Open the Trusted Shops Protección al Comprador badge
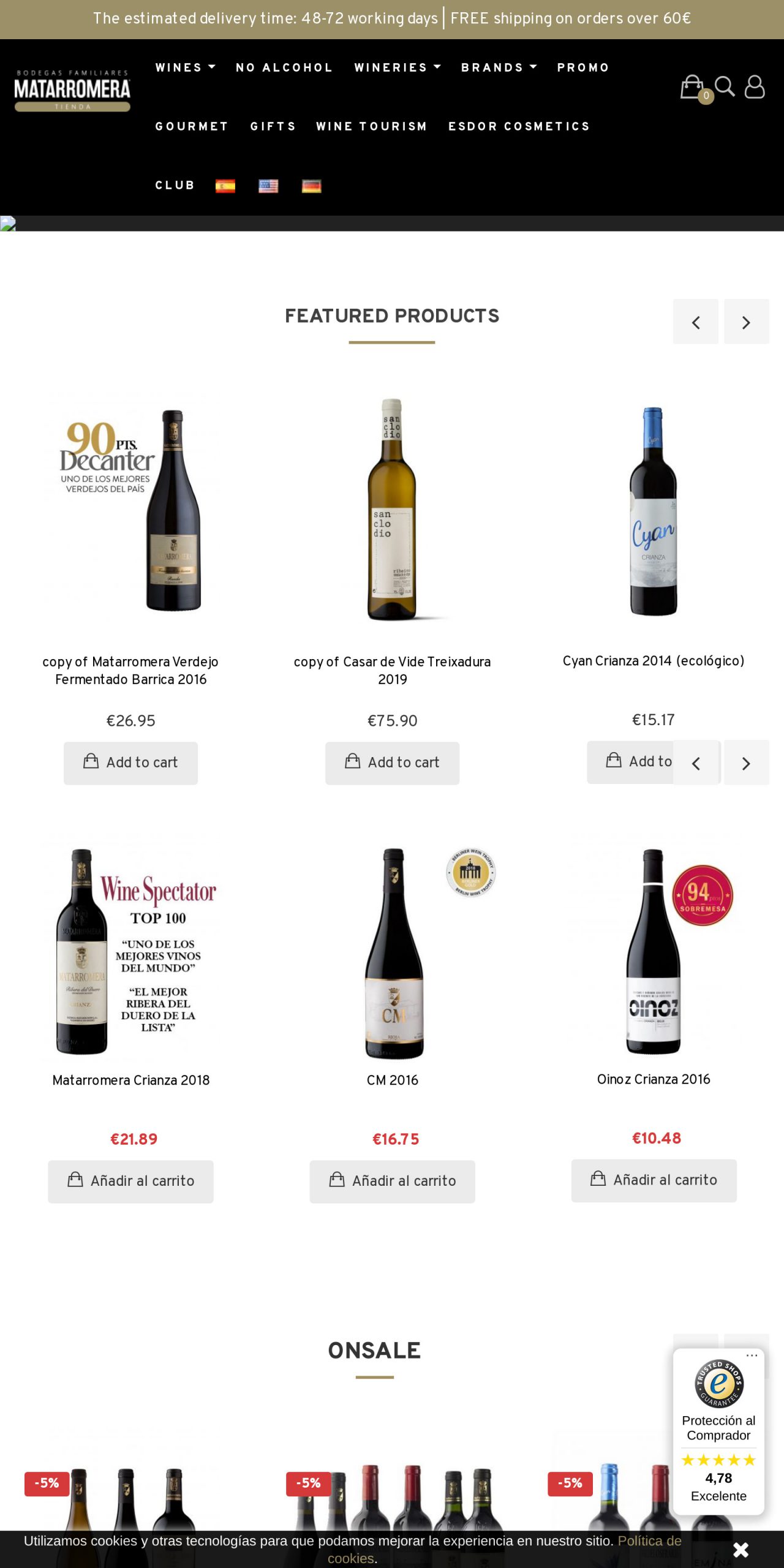The width and height of the screenshot is (784, 1568). point(718,1427)
